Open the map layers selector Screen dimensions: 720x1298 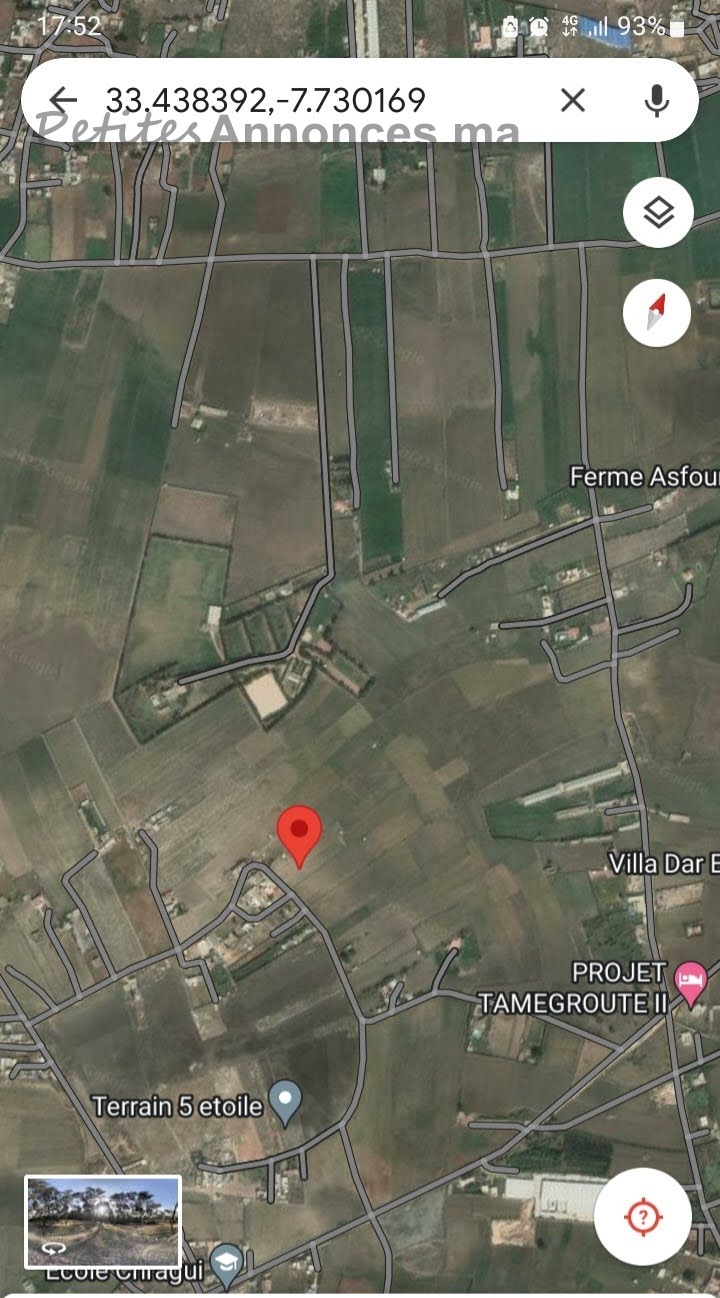[x=658, y=212]
